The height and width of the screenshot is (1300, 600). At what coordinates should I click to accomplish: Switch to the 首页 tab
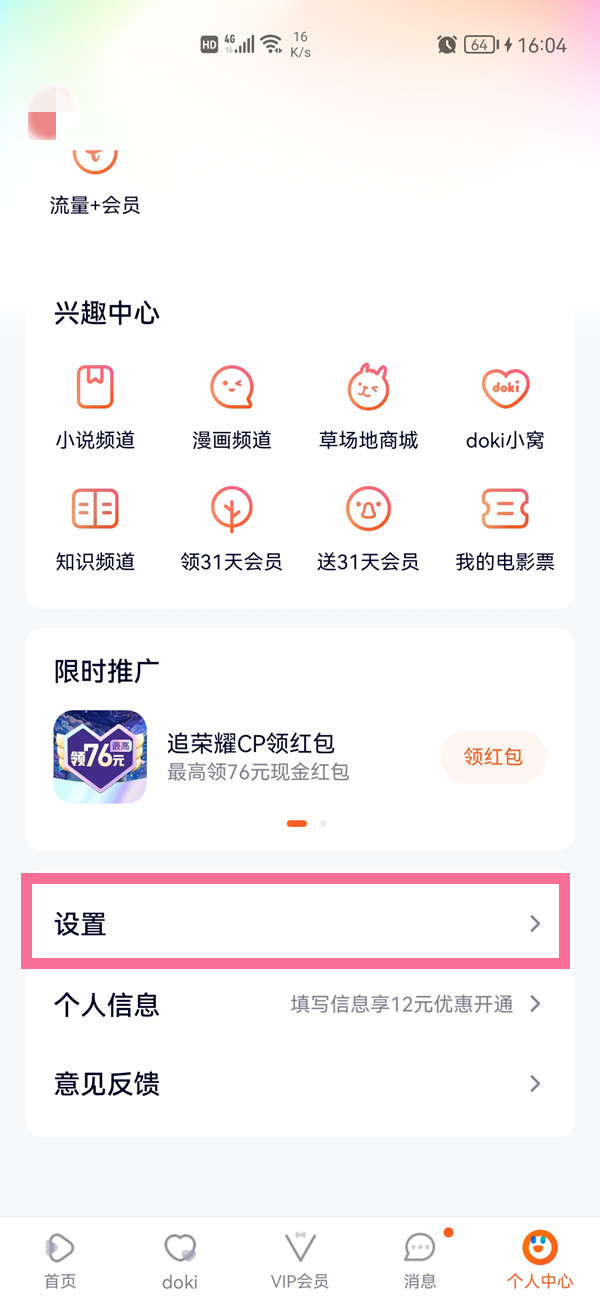point(60,1258)
